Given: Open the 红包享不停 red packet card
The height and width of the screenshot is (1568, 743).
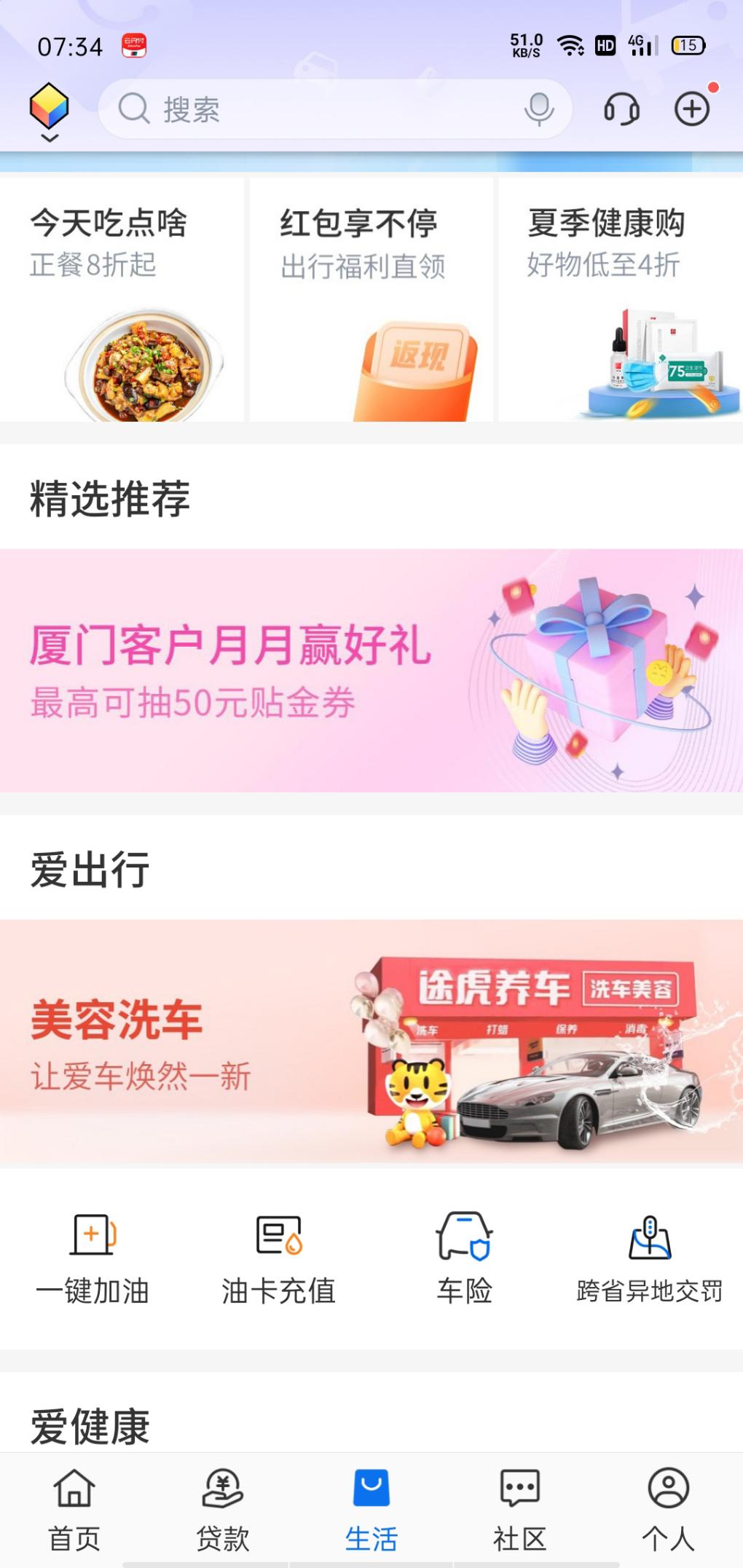Looking at the screenshot, I should tap(371, 299).
